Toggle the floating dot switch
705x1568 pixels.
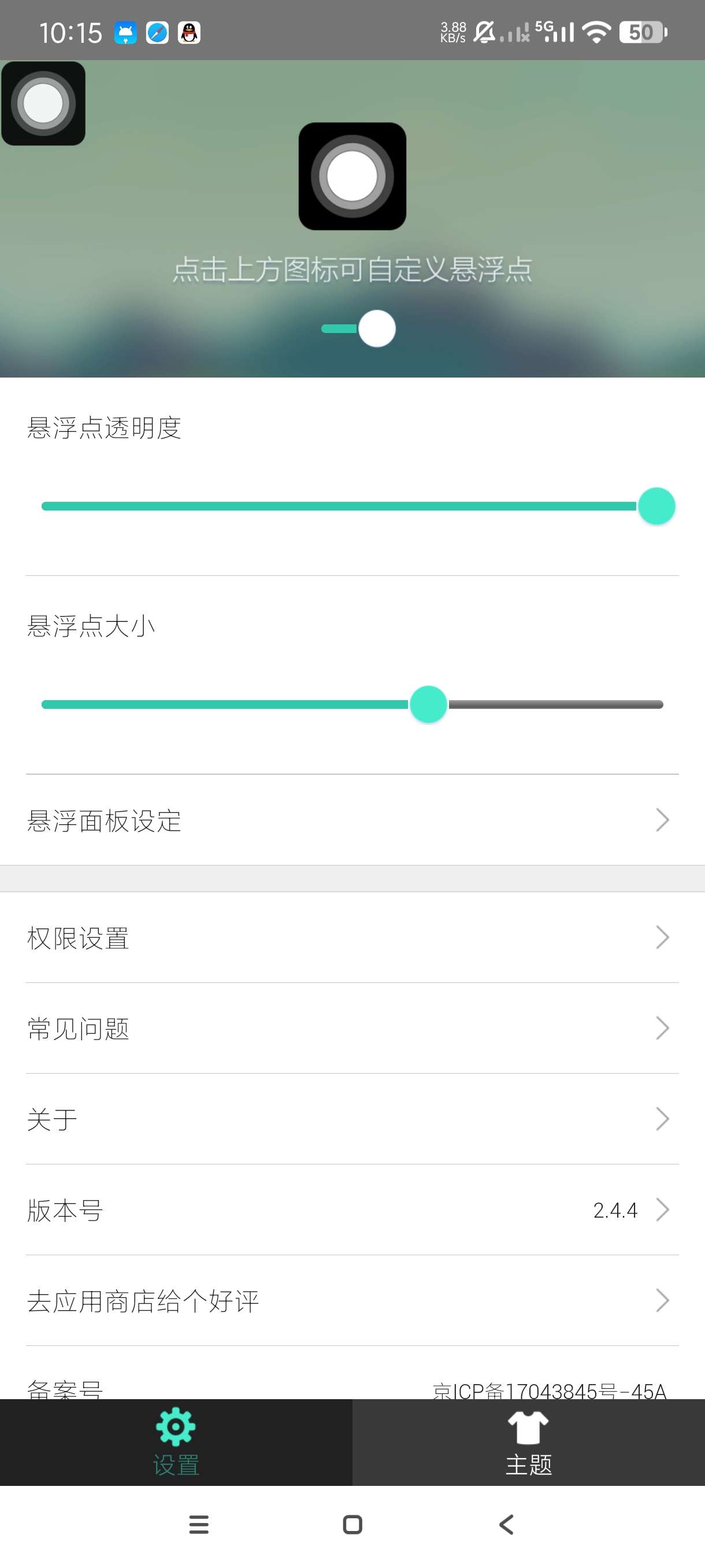click(359, 329)
